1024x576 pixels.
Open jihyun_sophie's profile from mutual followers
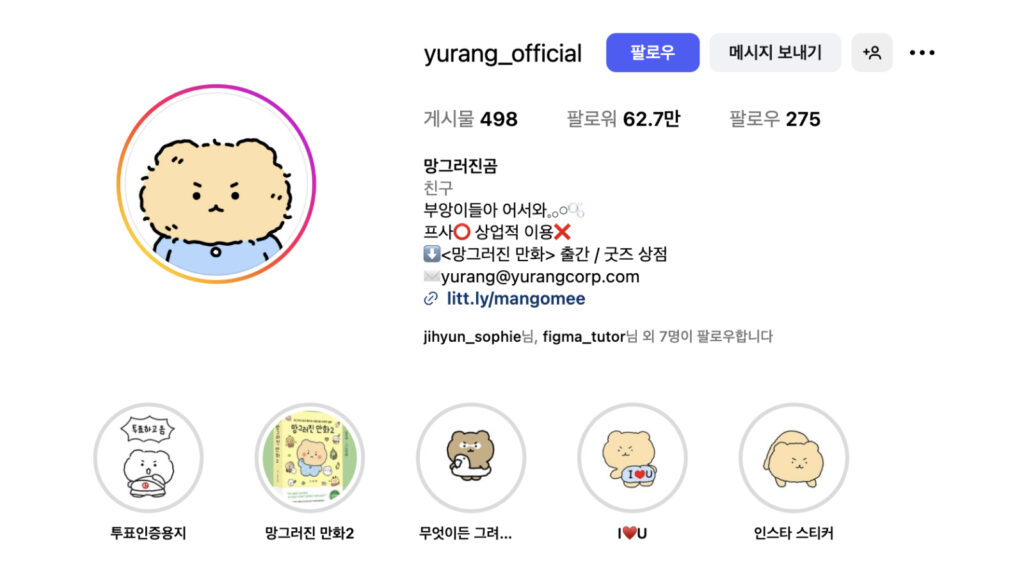tap(471, 337)
